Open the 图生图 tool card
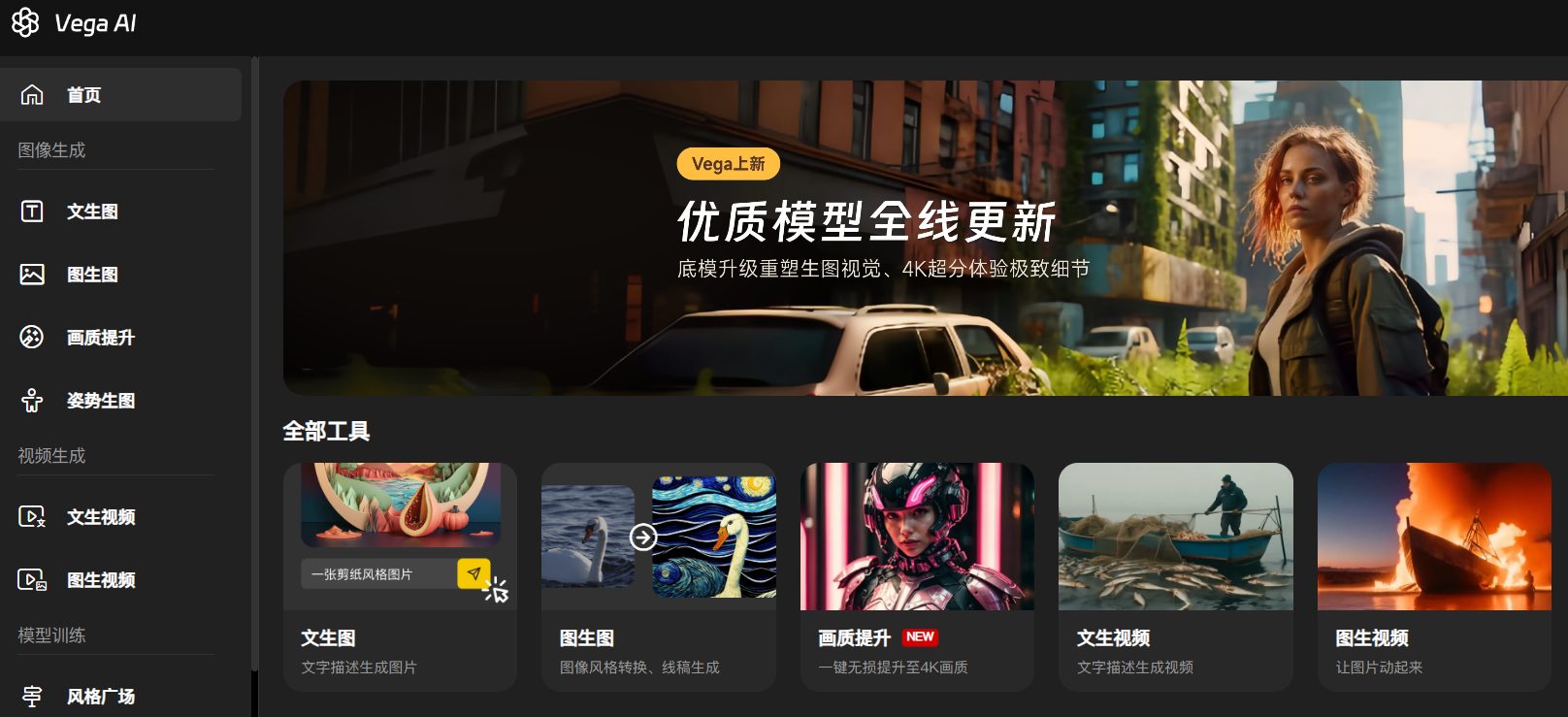The height and width of the screenshot is (717, 1568). (658, 576)
